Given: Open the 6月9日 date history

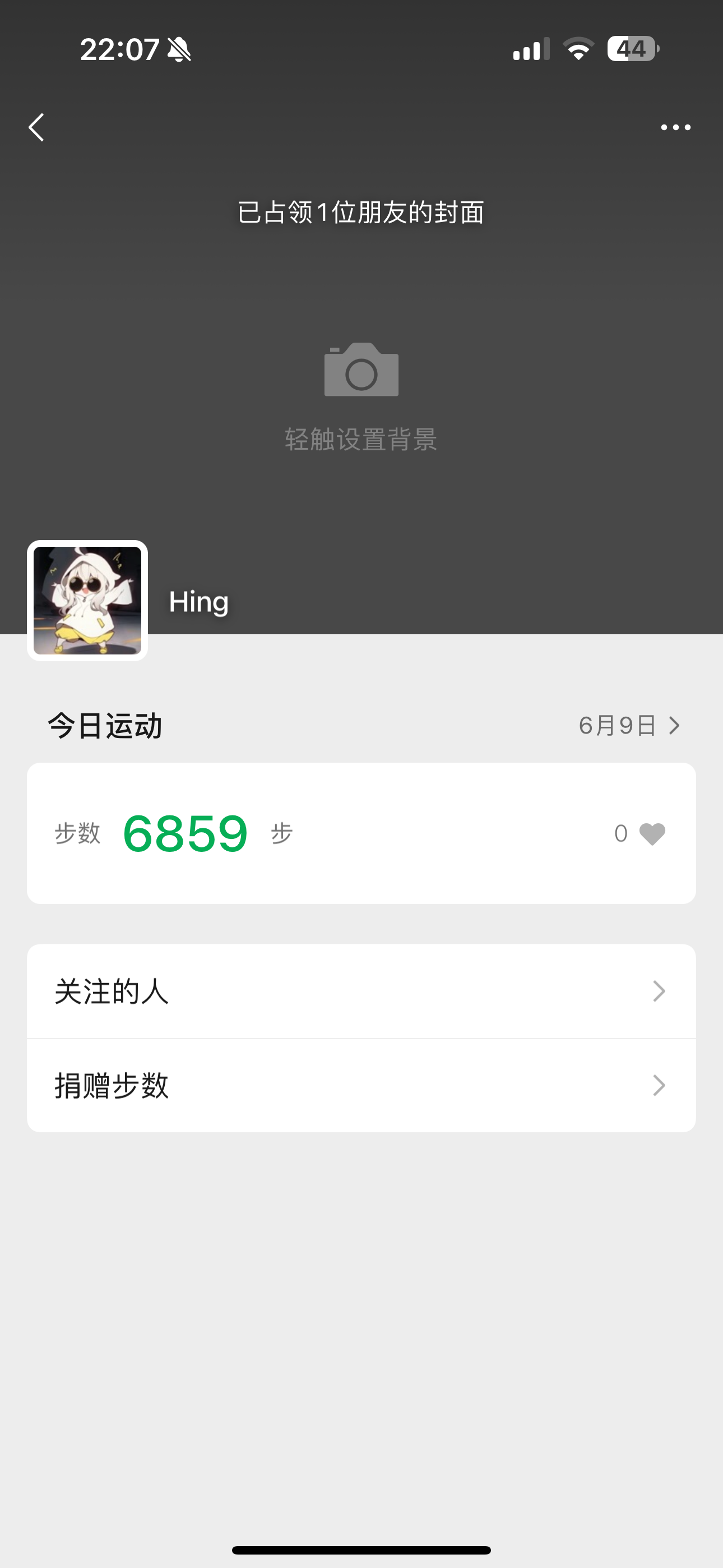Looking at the screenshot, I should (x=629, y=726).
